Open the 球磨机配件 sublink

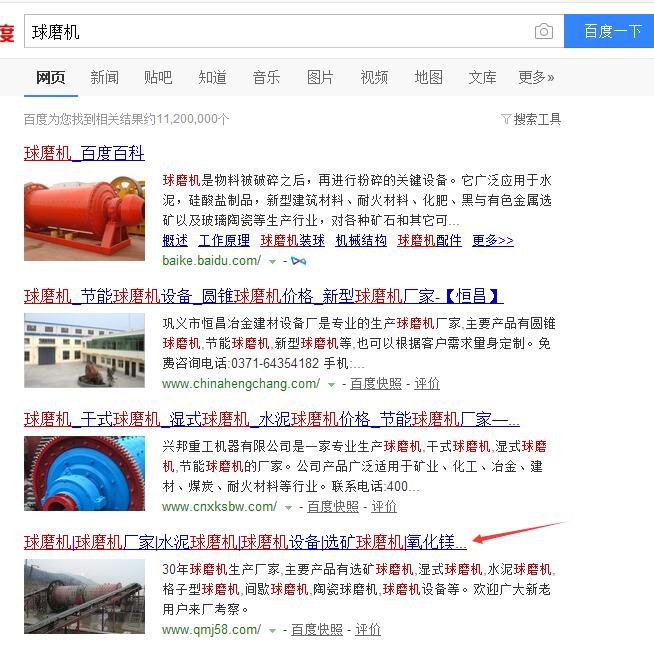[x=430, y=241]
